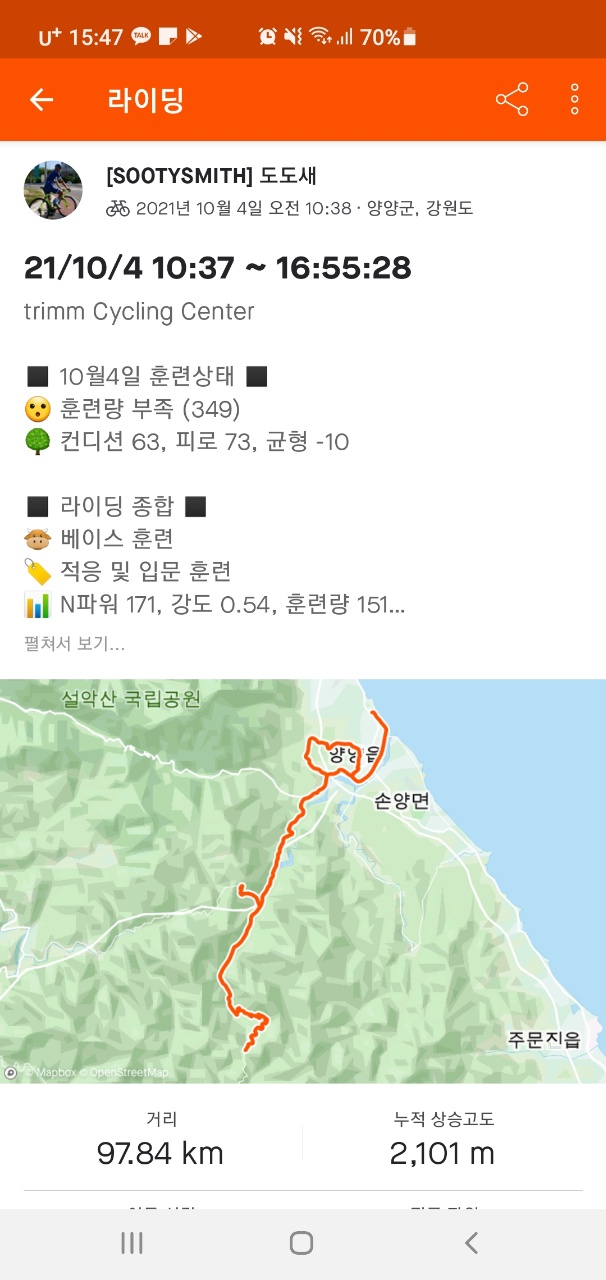This screenshot has width=606, height=1280.
Task: Go back from the riding screen
Action: [x=41, y=99]
